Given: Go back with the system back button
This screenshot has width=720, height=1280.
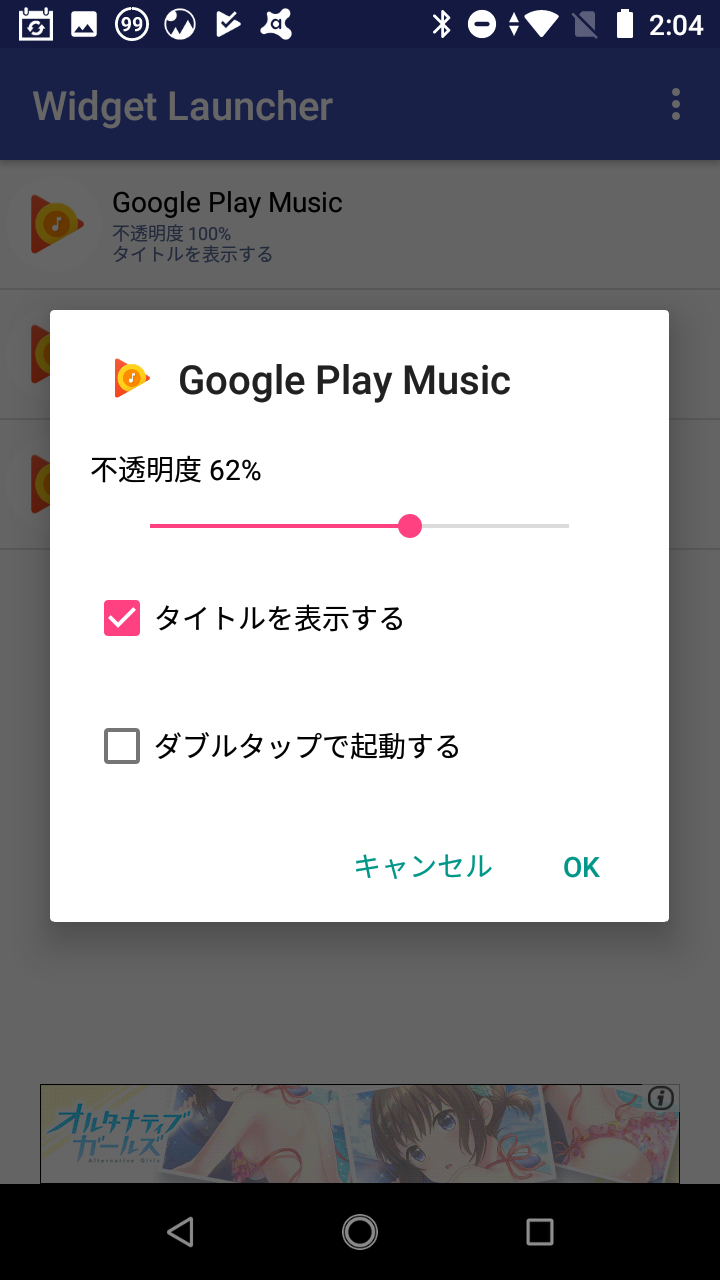Looking at the screenshot, I should pyautogui.click(x=180, y=1232).
